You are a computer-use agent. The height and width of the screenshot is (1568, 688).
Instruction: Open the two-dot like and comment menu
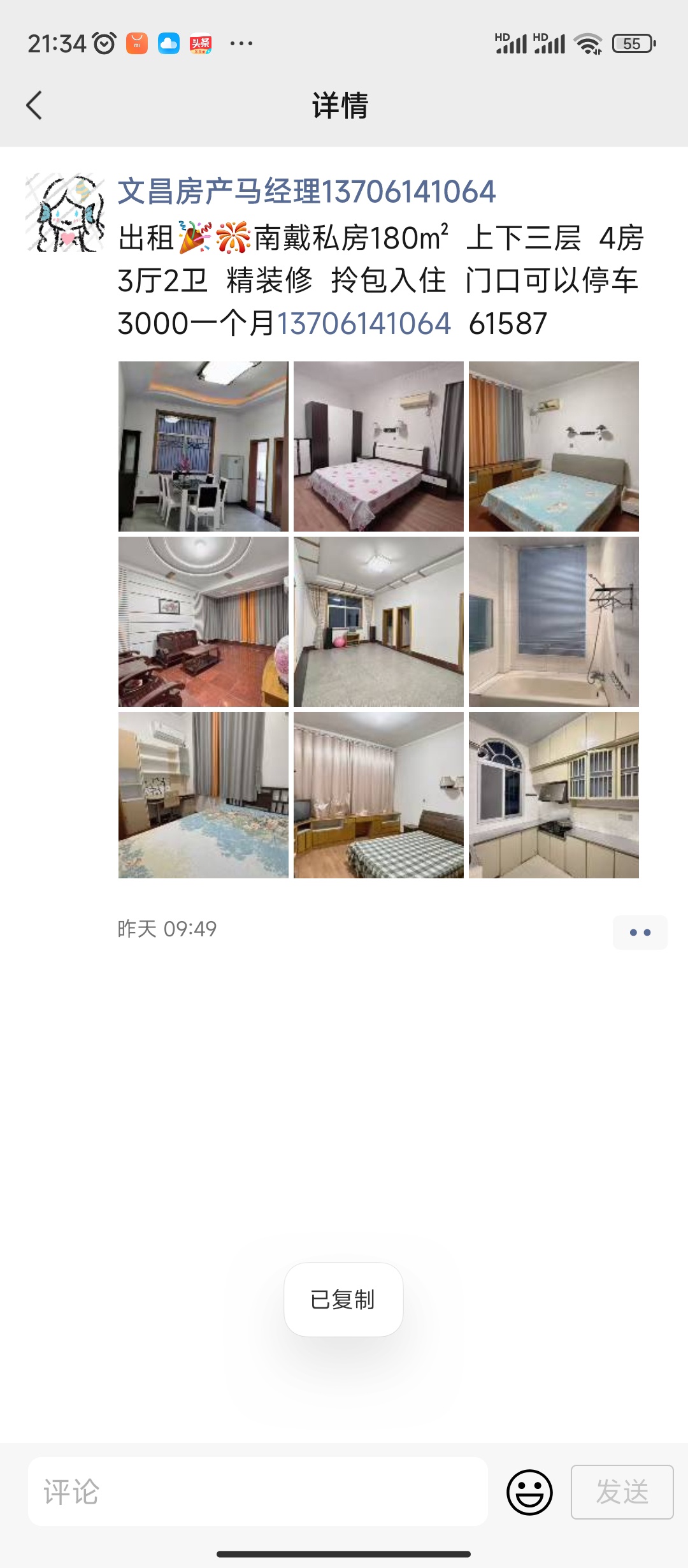[640, 933]
